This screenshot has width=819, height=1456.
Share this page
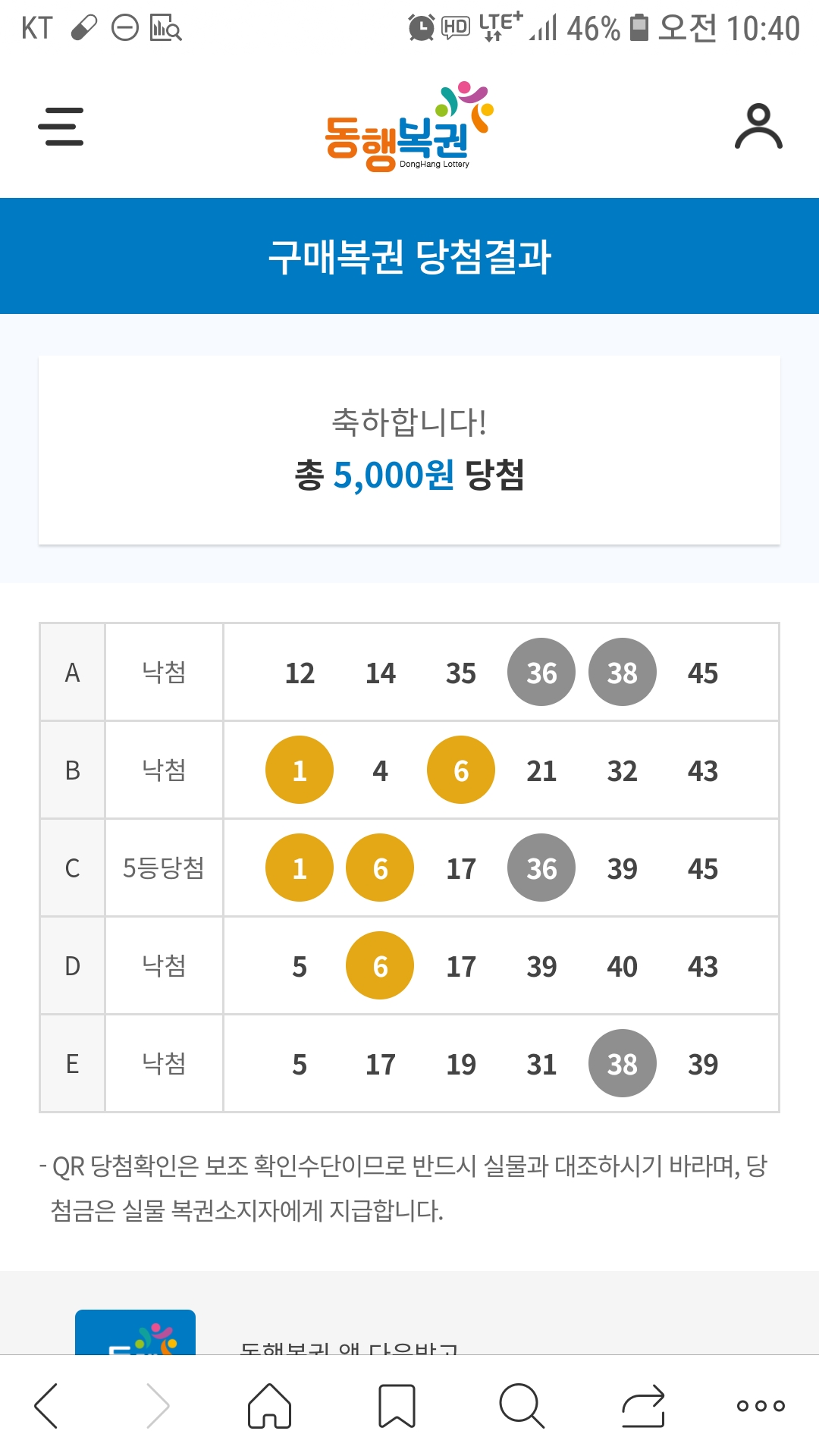click(x=644, y=1405)
